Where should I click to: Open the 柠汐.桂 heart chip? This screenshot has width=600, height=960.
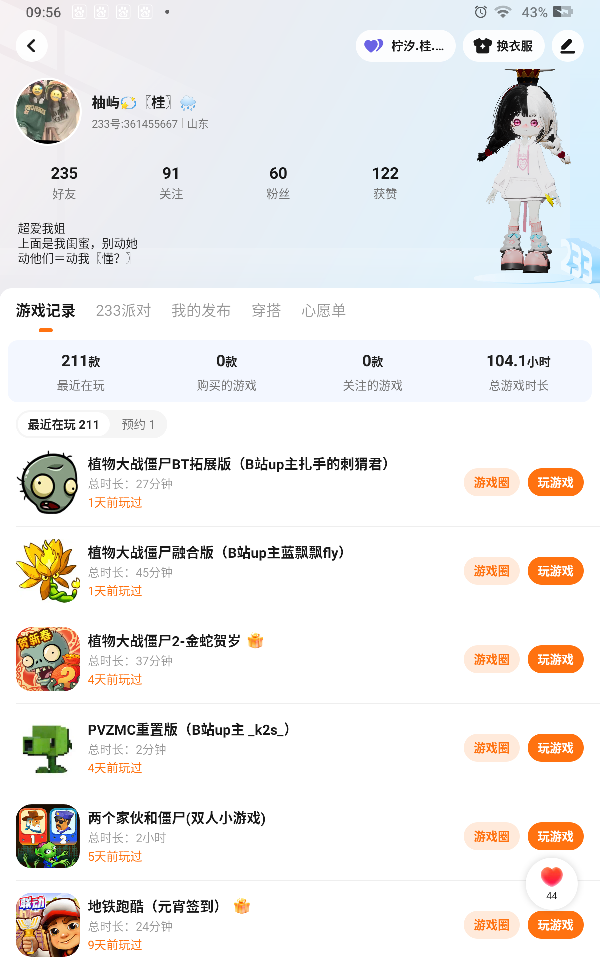coord(405,46)
